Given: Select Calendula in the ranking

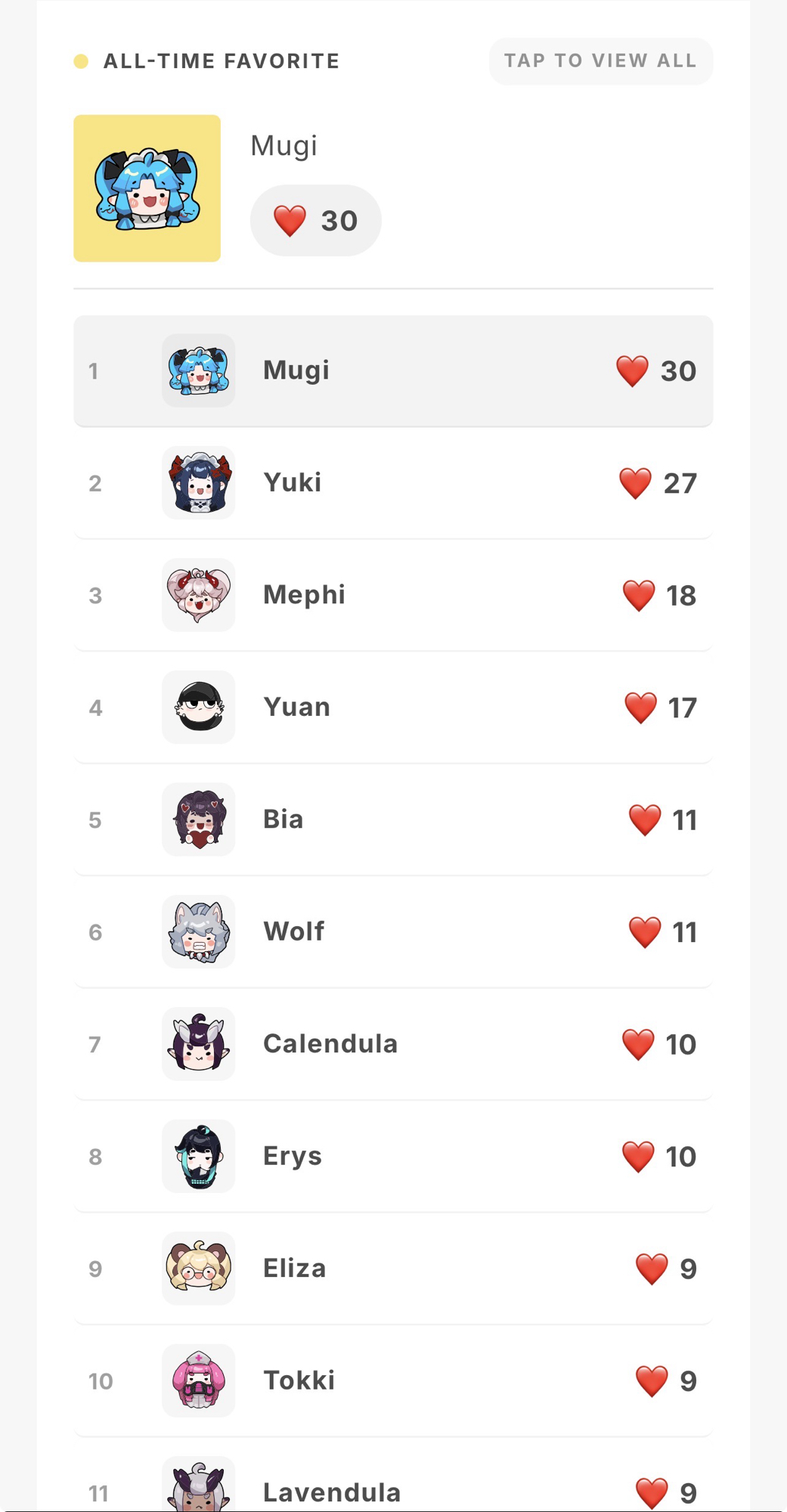Looking at the screenshot, I should [x=393, y=1044].
